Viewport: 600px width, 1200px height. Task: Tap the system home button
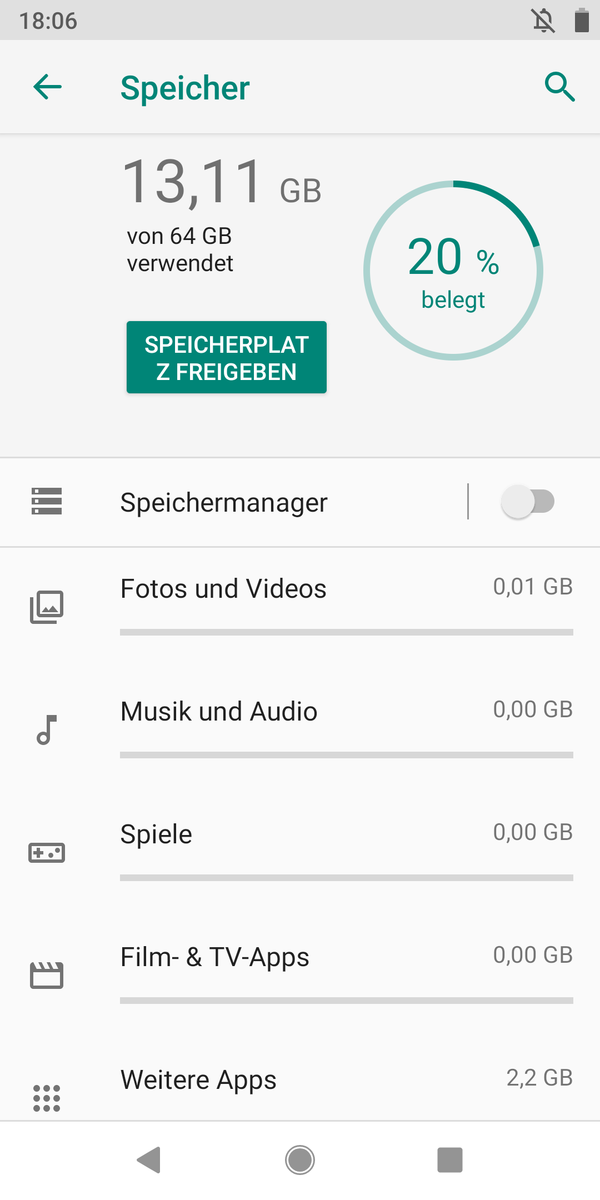tap(299, 1160)
